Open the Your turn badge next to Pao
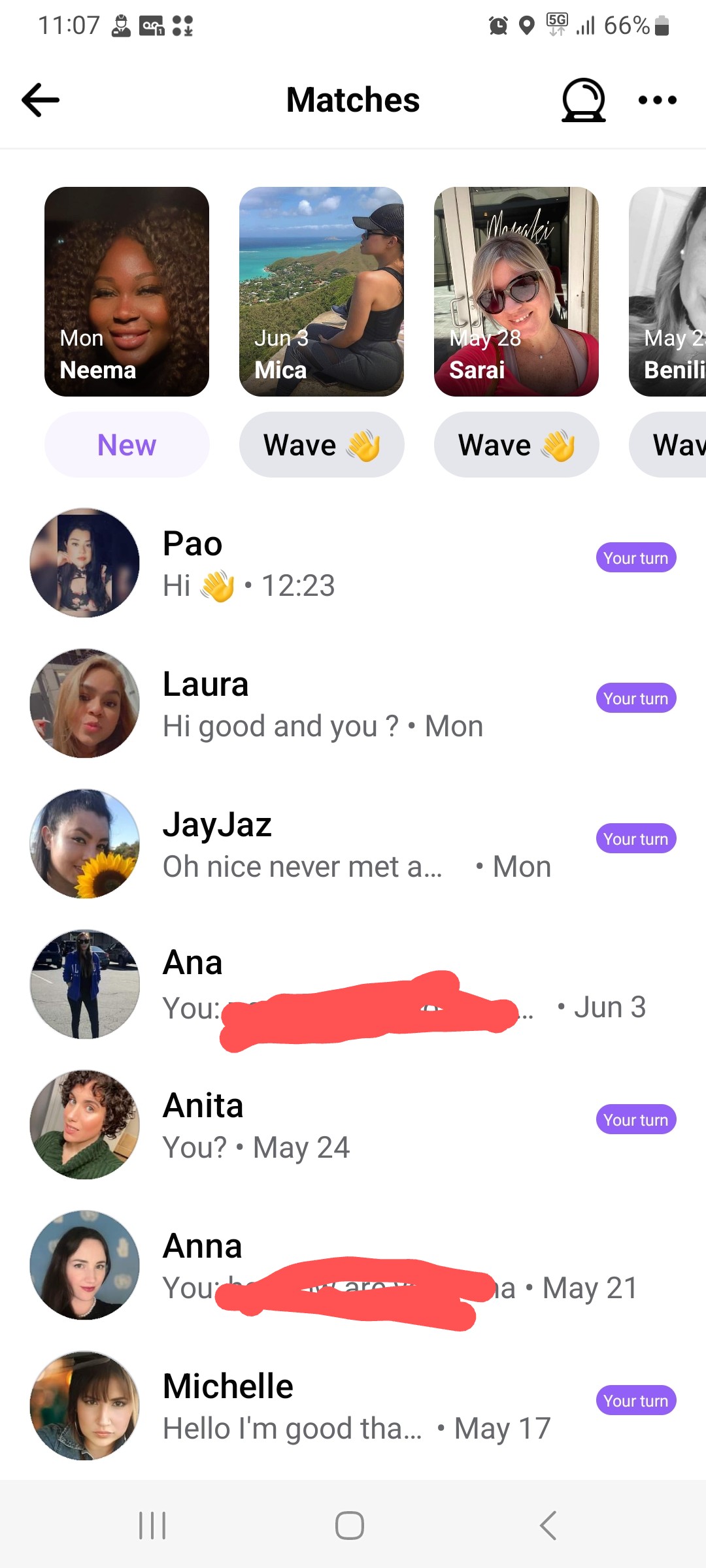Image resolution: width=706 pixels, height=1568 pixels. point(635,558)
